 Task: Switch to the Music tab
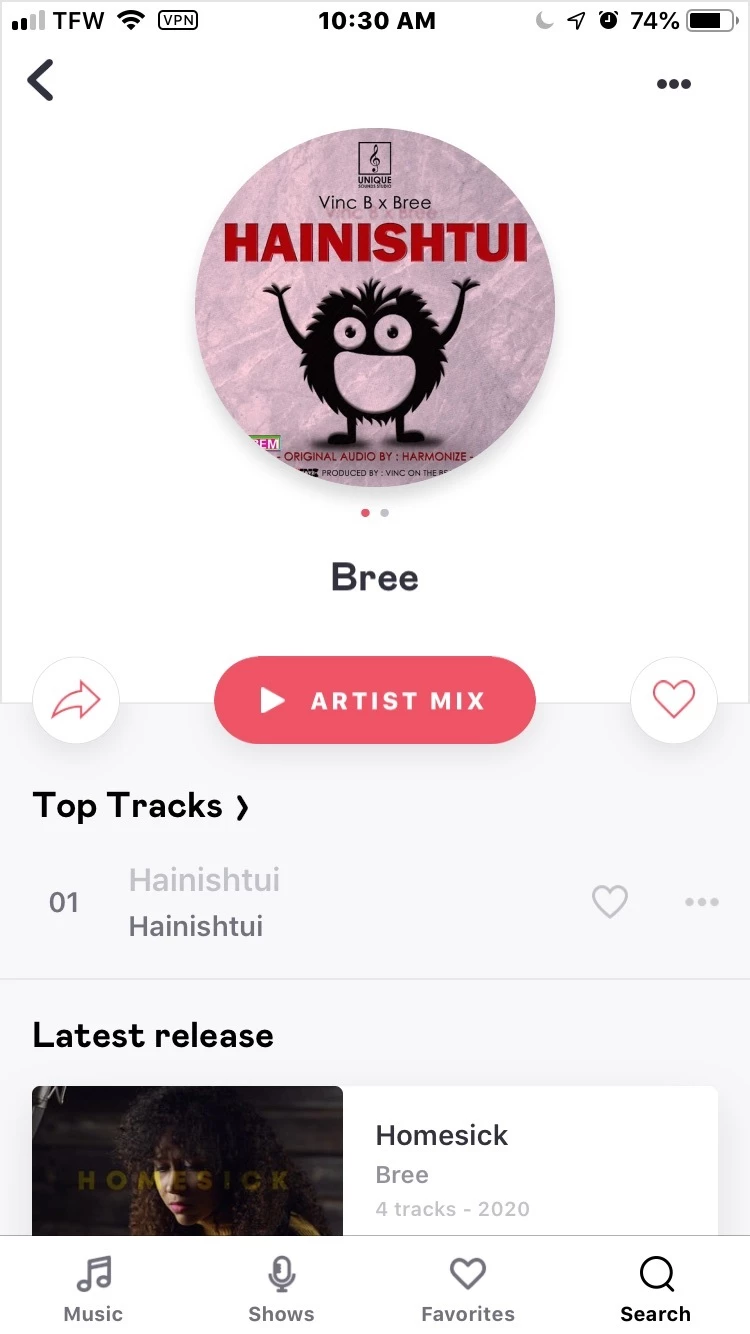coord(94,1290)
